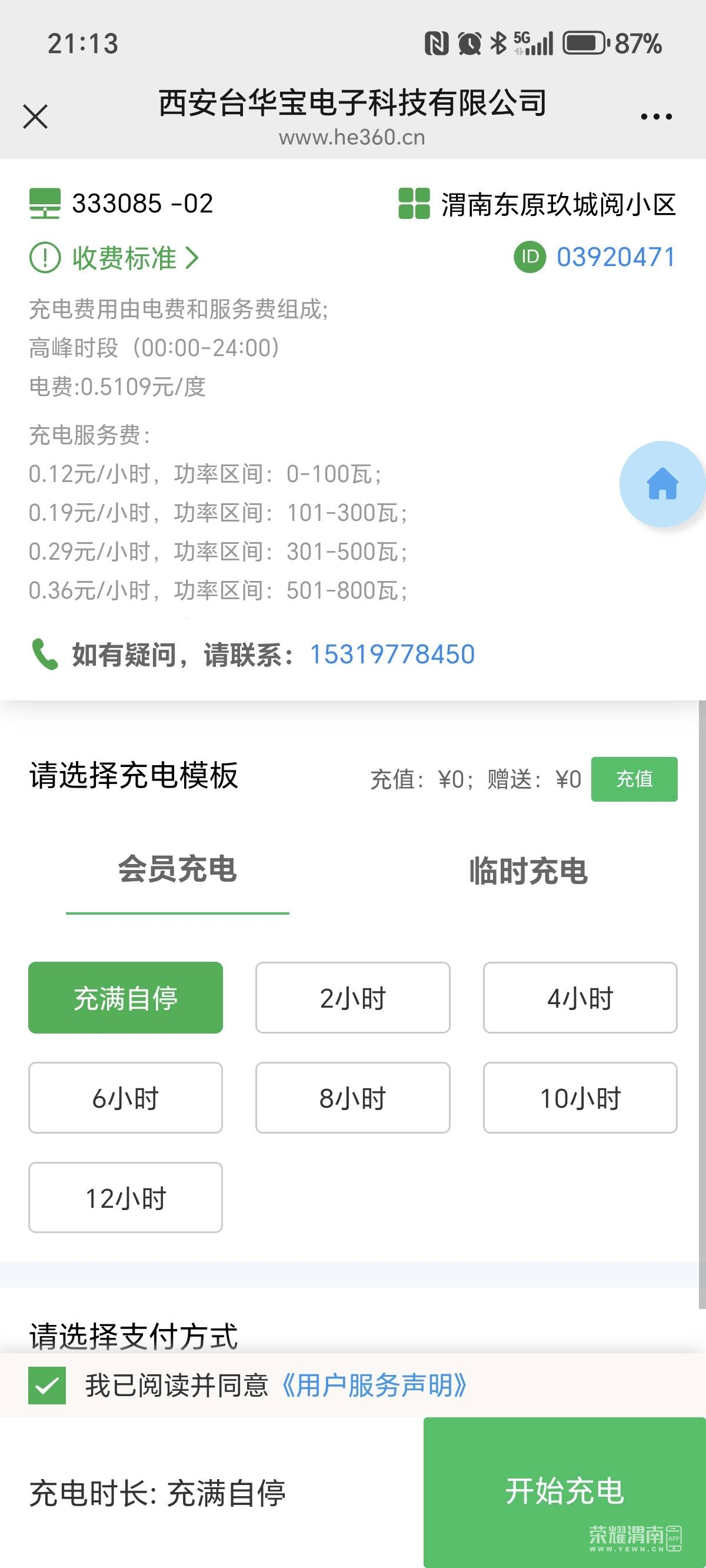Image resolution: width=706 pixels, height=1568 pixels.
Task: Tap the floating blue home button
Action: pos(662,484)
